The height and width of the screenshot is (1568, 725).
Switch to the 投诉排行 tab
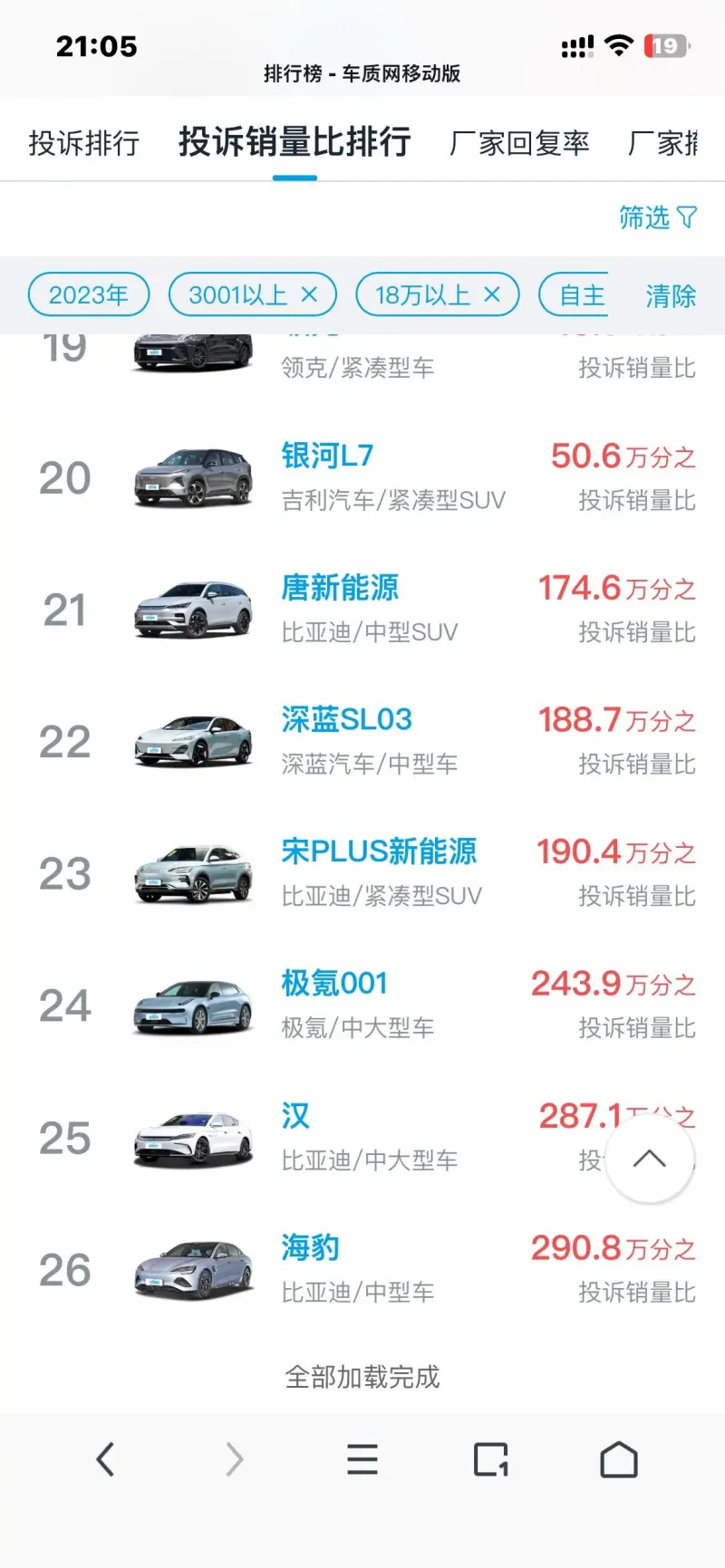coord(82,142)
